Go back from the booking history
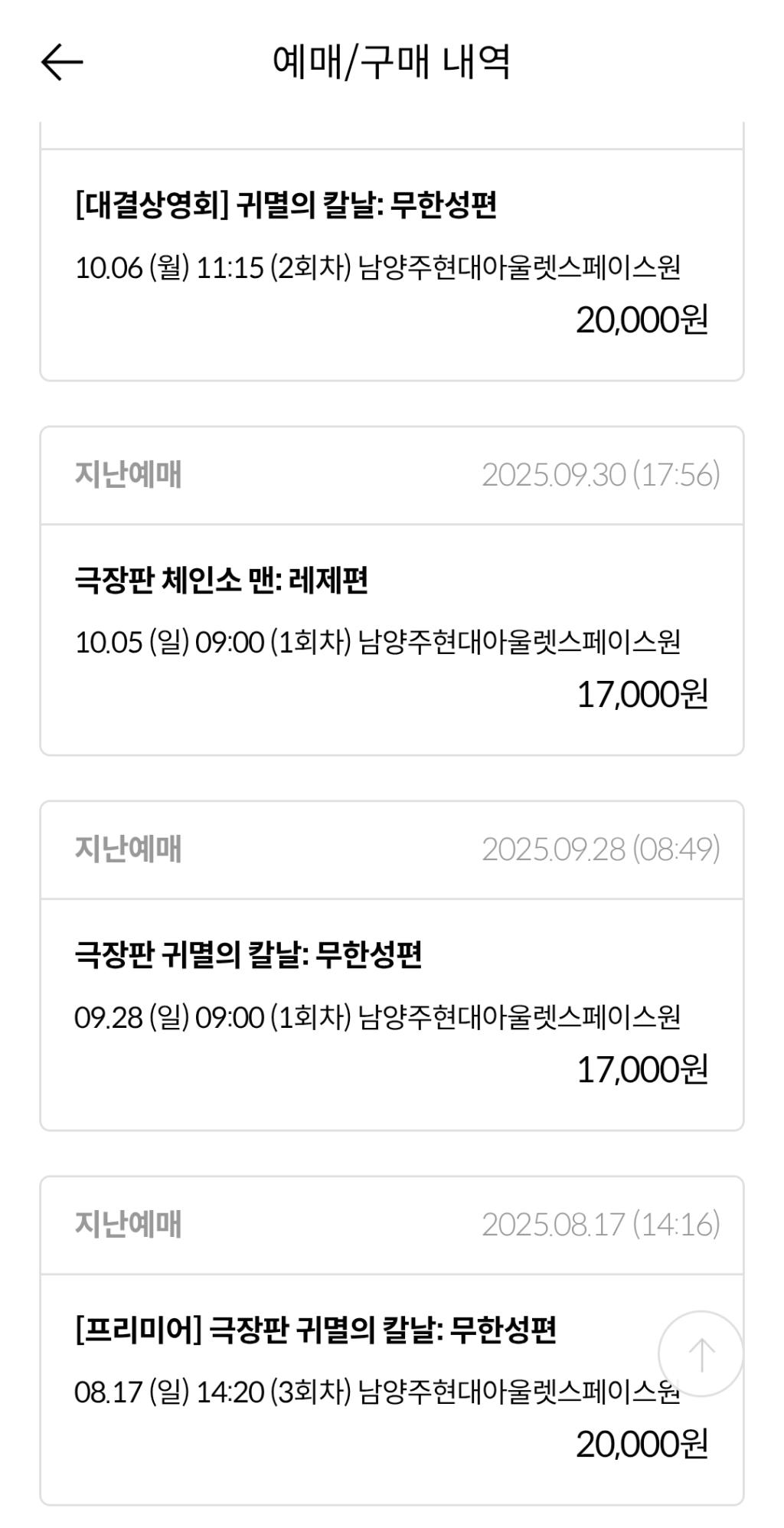Viewport: 784px width, 1528px height. (x=61, y=62)
